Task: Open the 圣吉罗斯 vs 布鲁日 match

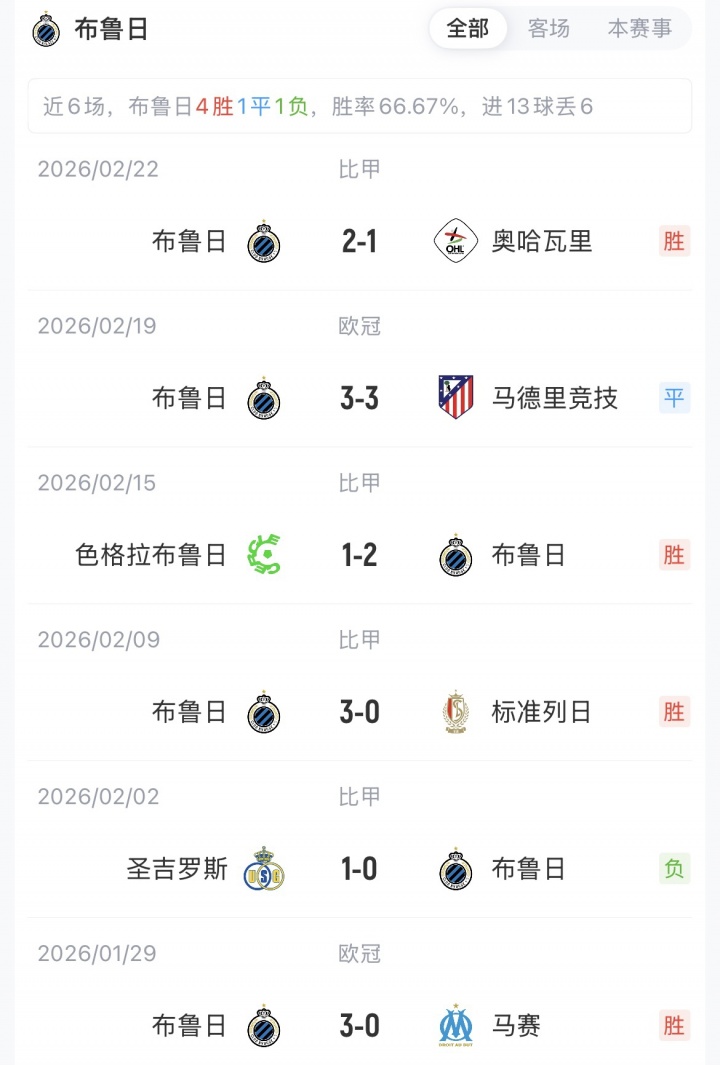Action: [360, 869]
